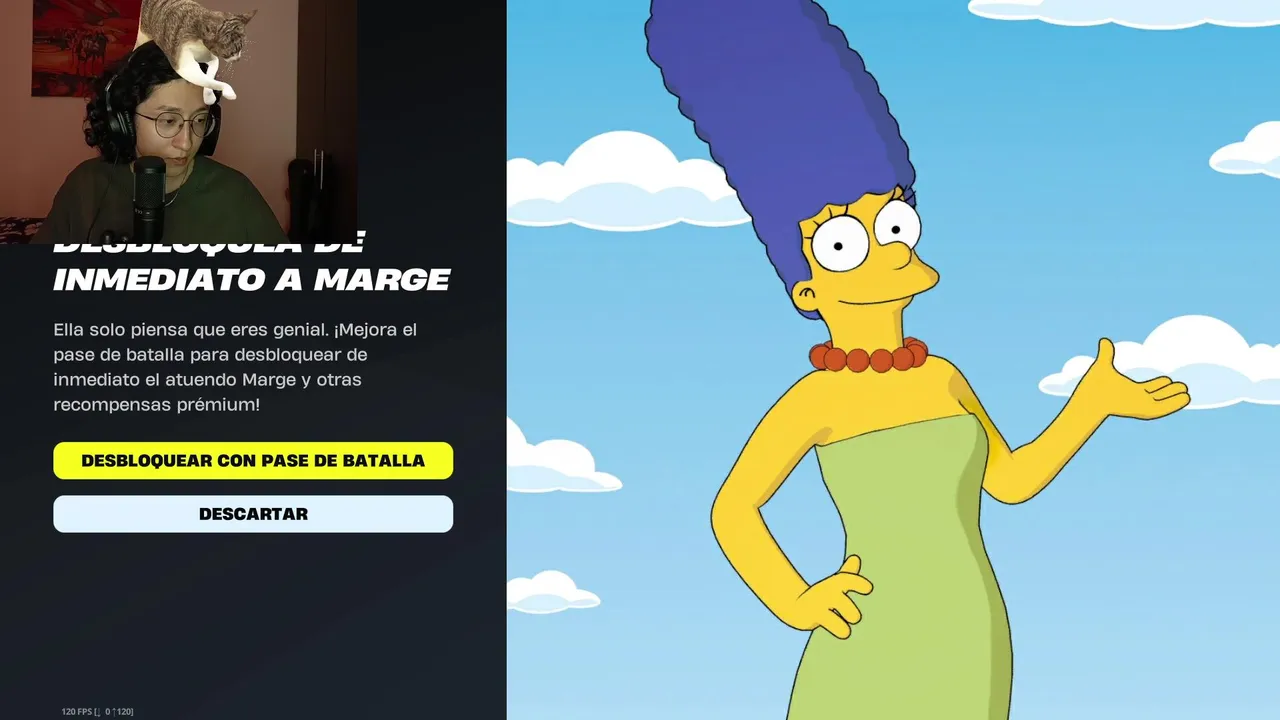Screen dimensions: 1280x720
Task: Dismiss the offer with Descartar
Action: tap(253, 514)
